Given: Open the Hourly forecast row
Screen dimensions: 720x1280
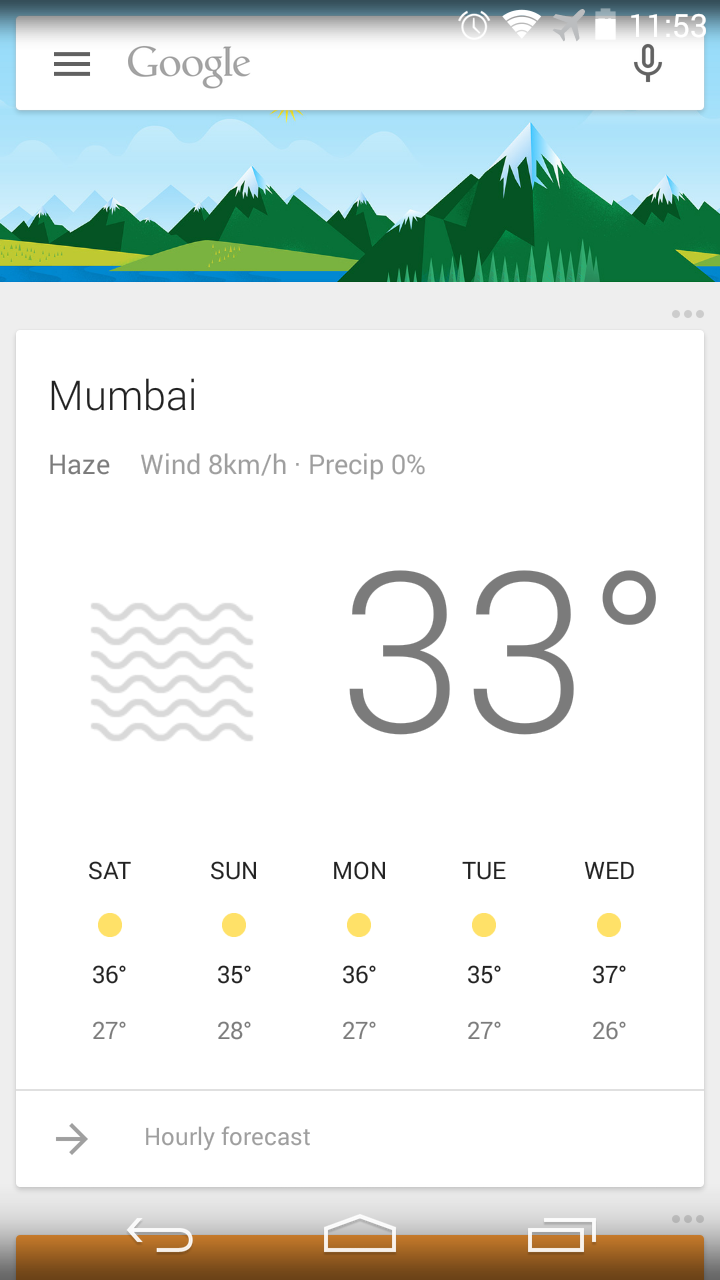Looking at the screenshot, I should click(360, 1138).
